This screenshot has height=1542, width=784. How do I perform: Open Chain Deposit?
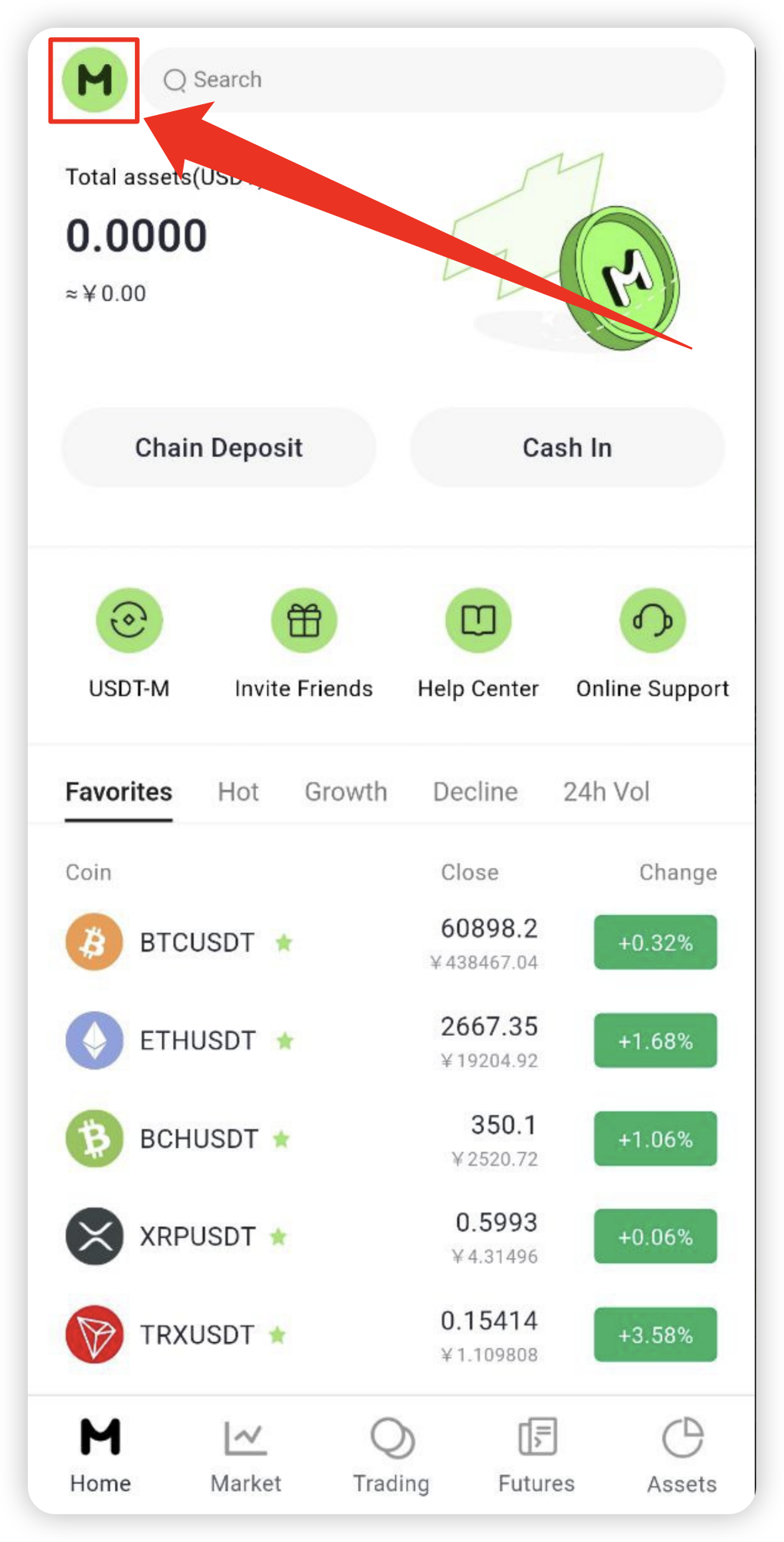[x=218, y=448]
